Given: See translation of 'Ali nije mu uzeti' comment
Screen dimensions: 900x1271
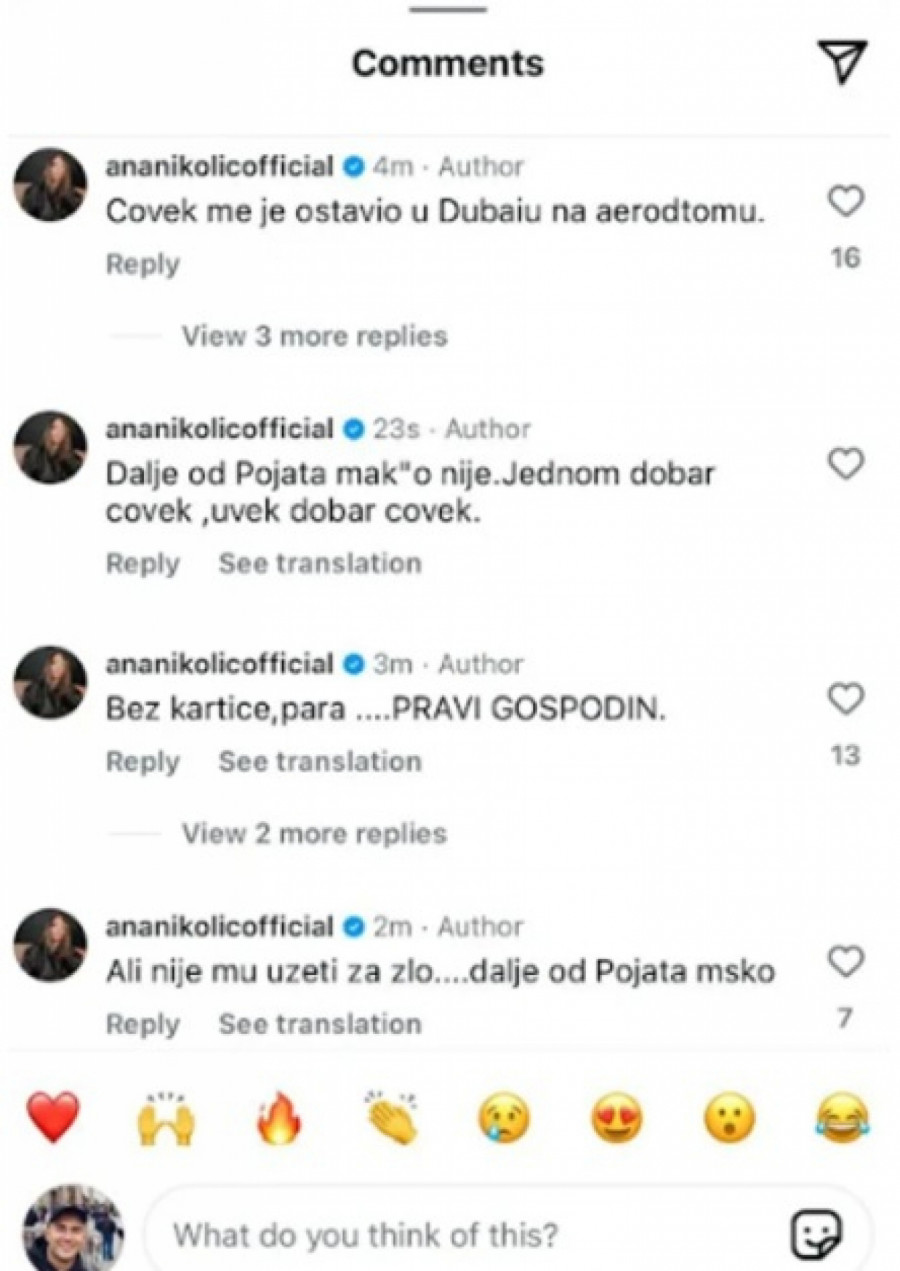Looking at the screenshot, I should 320,1024.
